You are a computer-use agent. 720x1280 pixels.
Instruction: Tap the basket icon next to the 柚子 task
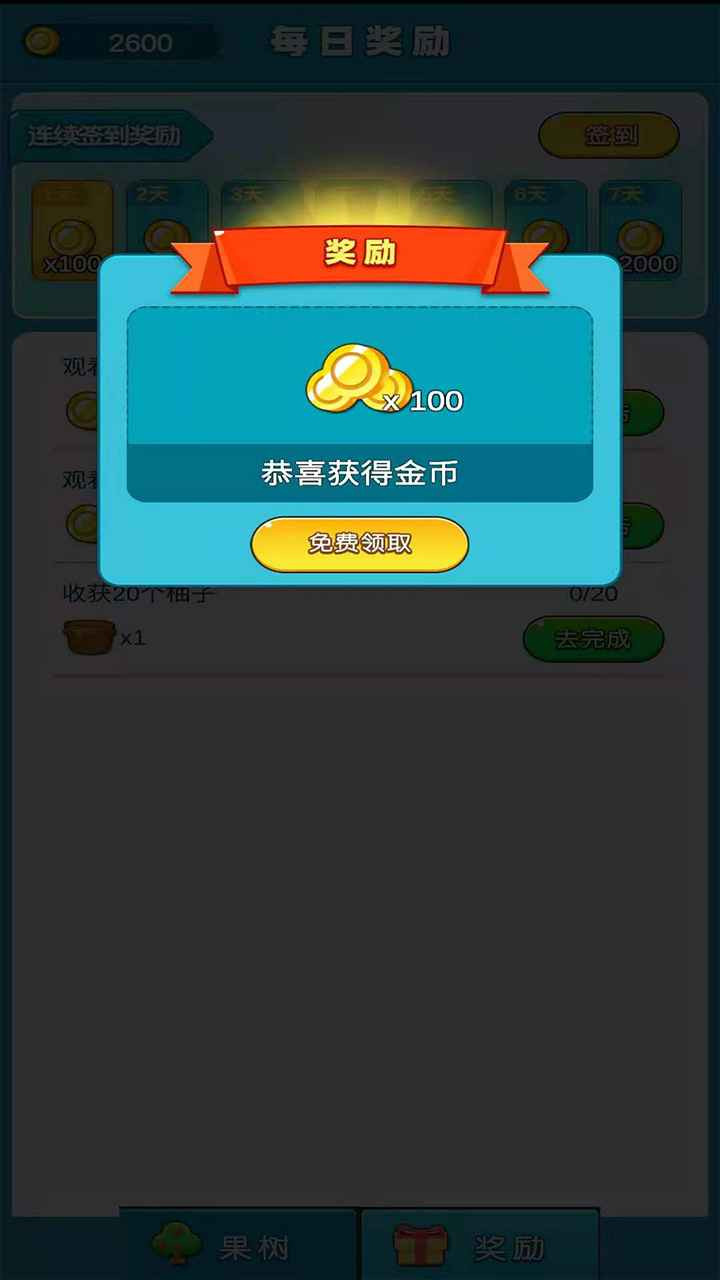(x=90, y=637)
